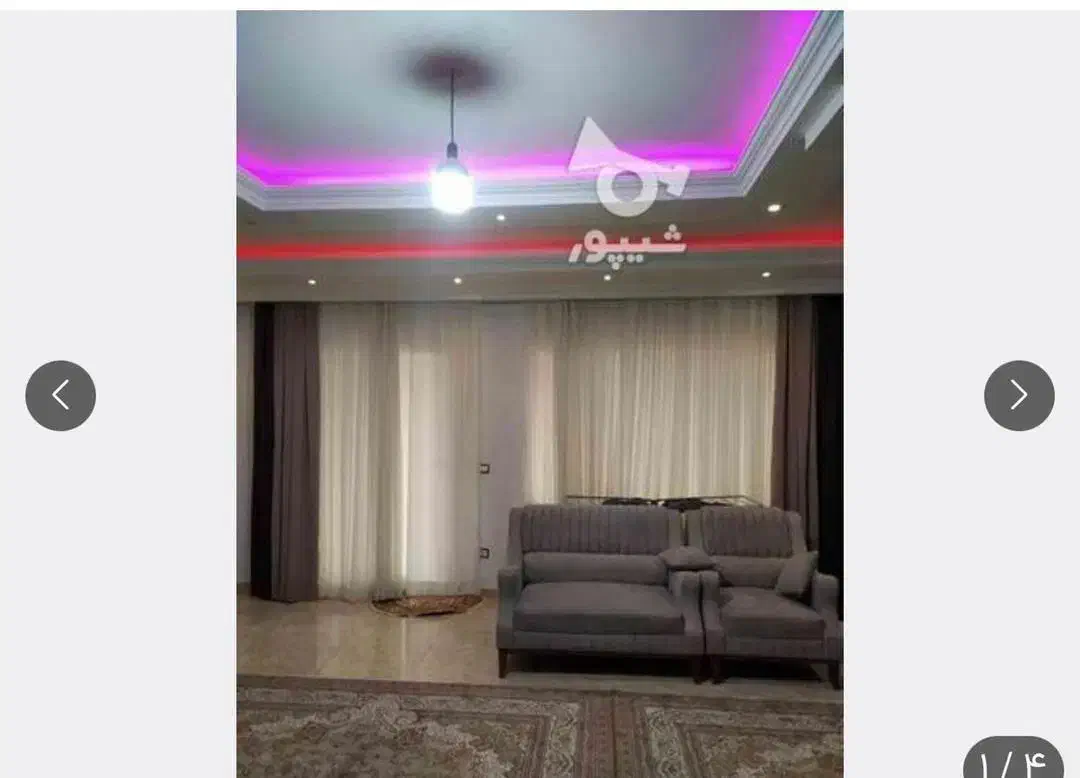Go to the previous photo
This screenshot has width=1080, height=778.
pos(61,396)
